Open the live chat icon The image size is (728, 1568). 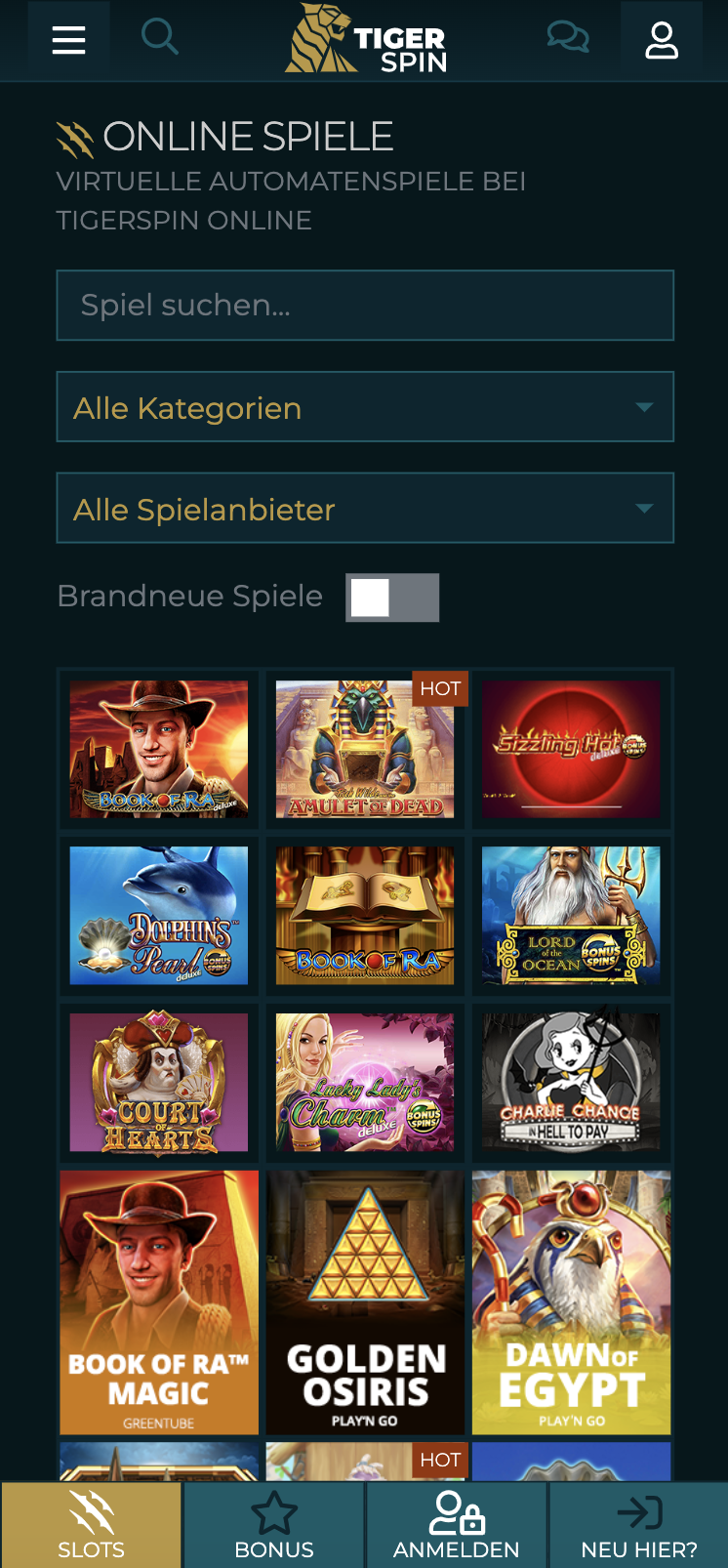click(x=567, y=38)
